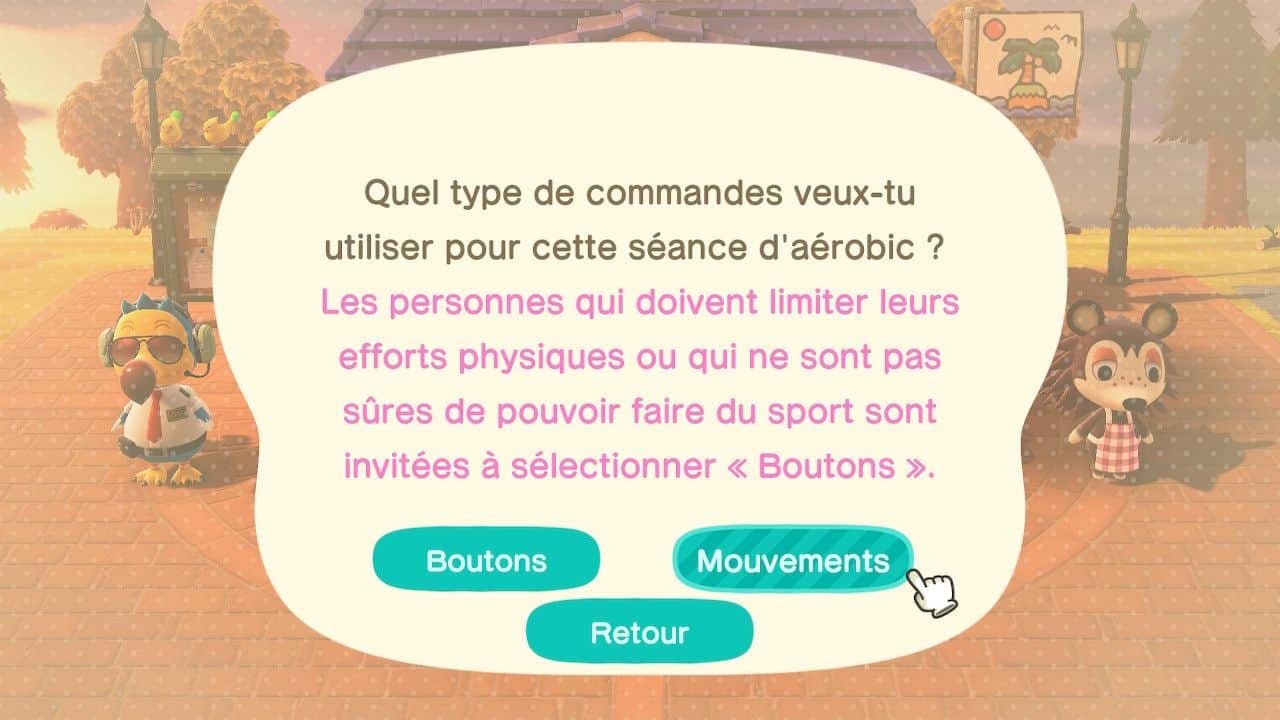Go back with the Retour button

point(639,632)
